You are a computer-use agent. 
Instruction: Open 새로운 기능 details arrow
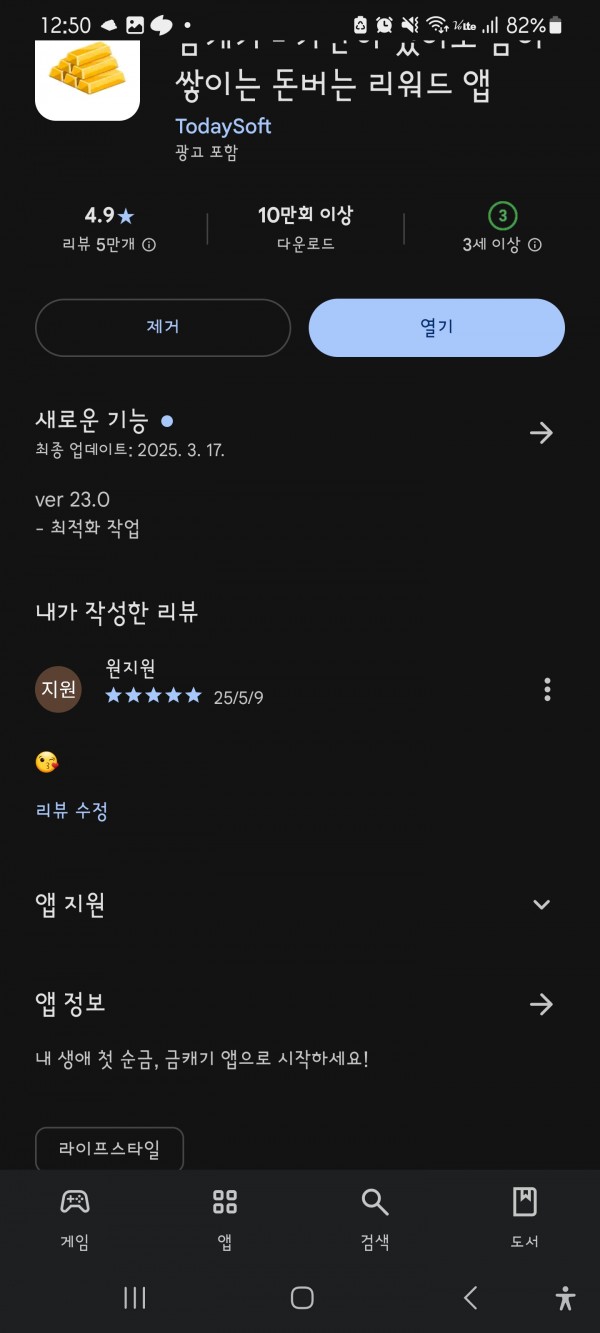[x=541, y=432]
